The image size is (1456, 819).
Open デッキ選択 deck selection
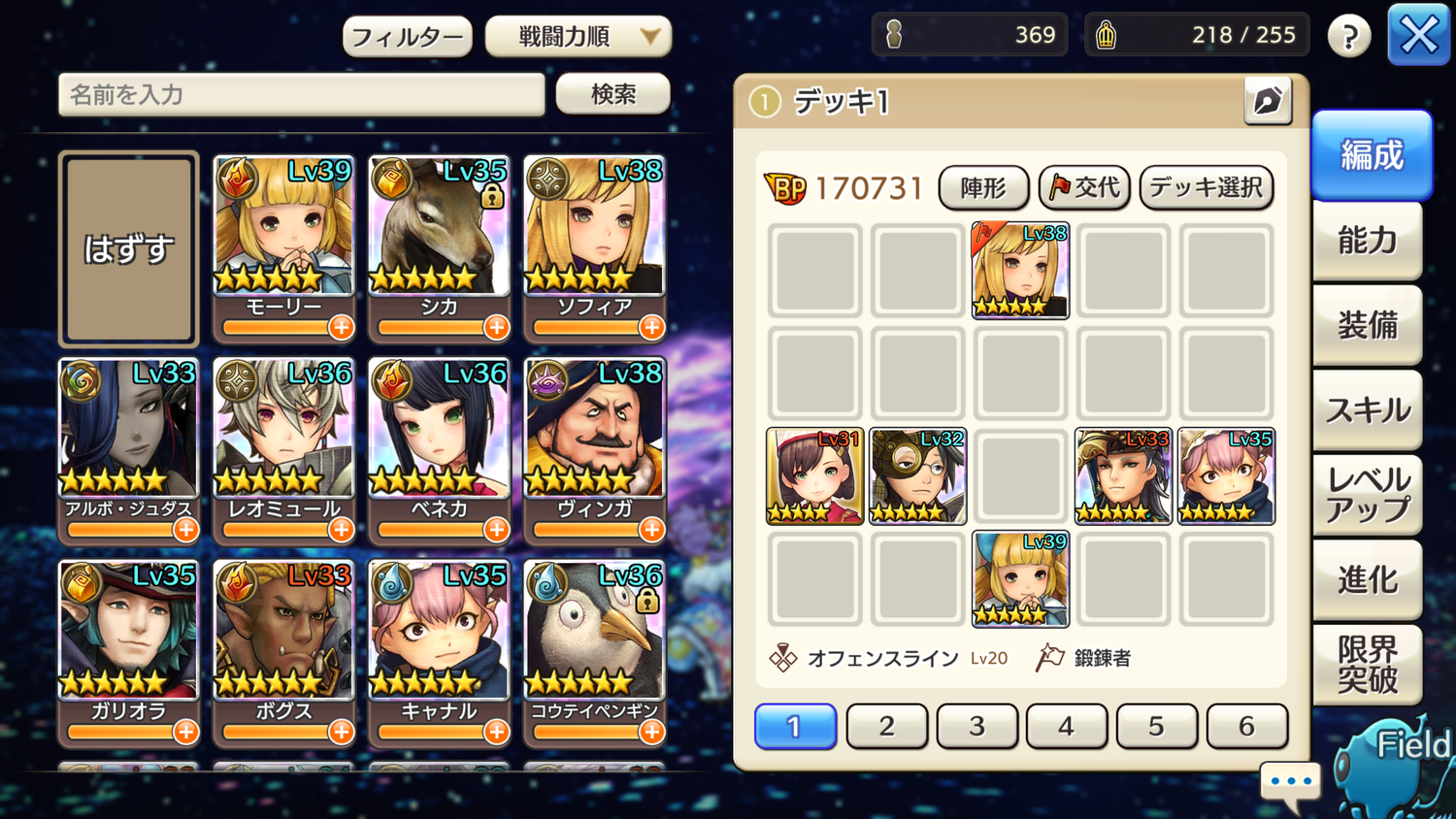coord(1206,187)
